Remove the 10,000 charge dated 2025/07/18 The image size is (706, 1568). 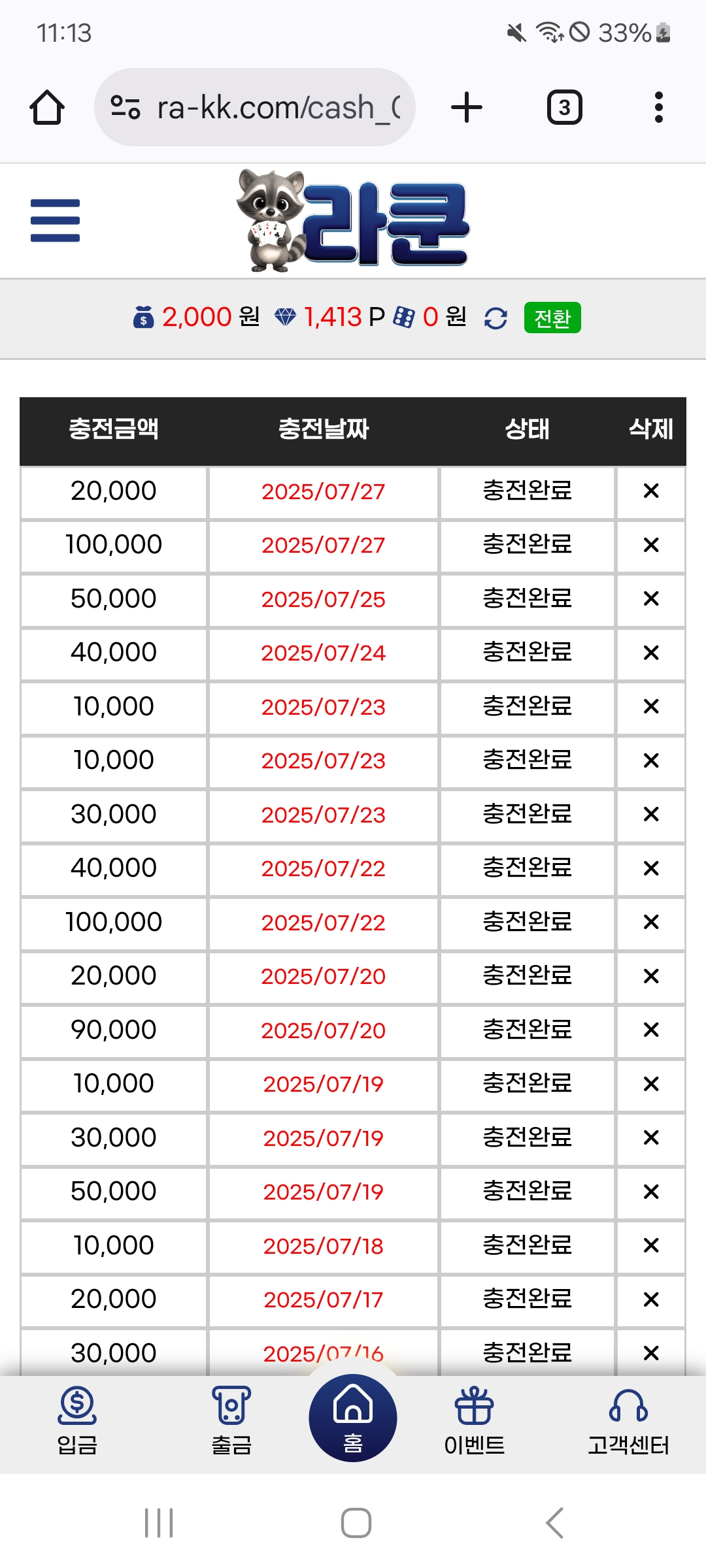point(651,1245)
